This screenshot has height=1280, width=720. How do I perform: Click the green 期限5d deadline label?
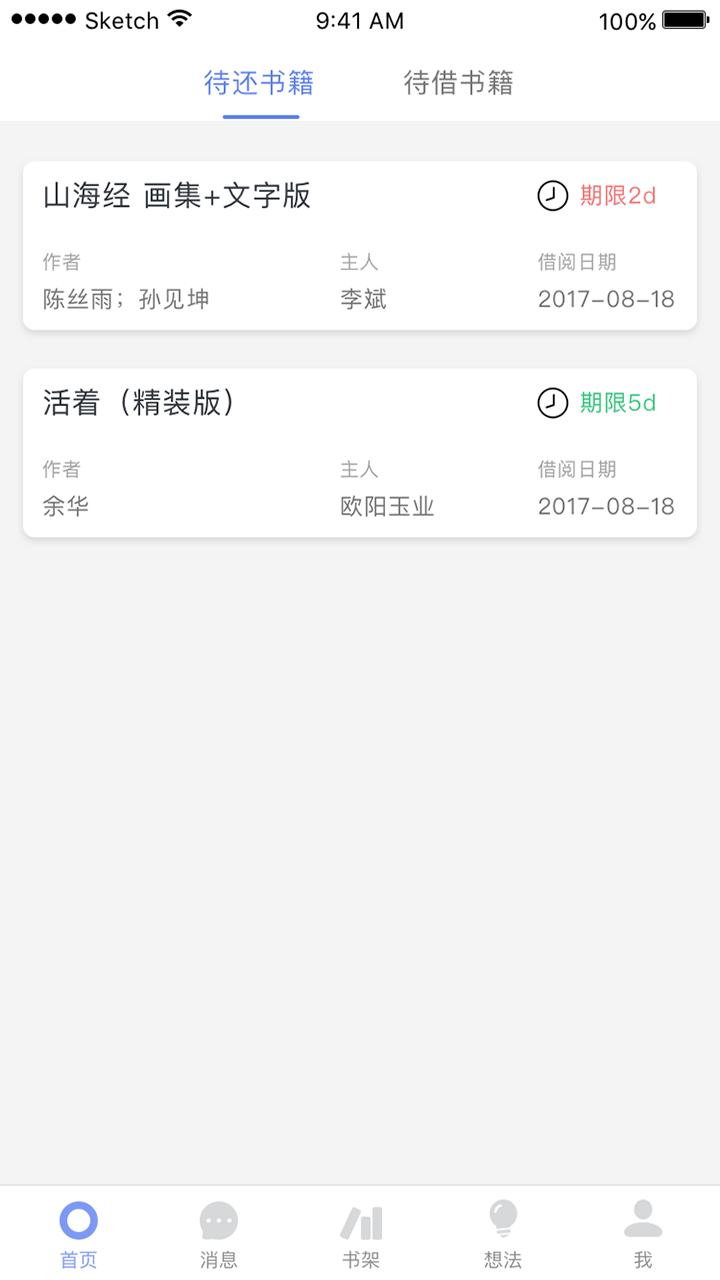click(617, 404)
